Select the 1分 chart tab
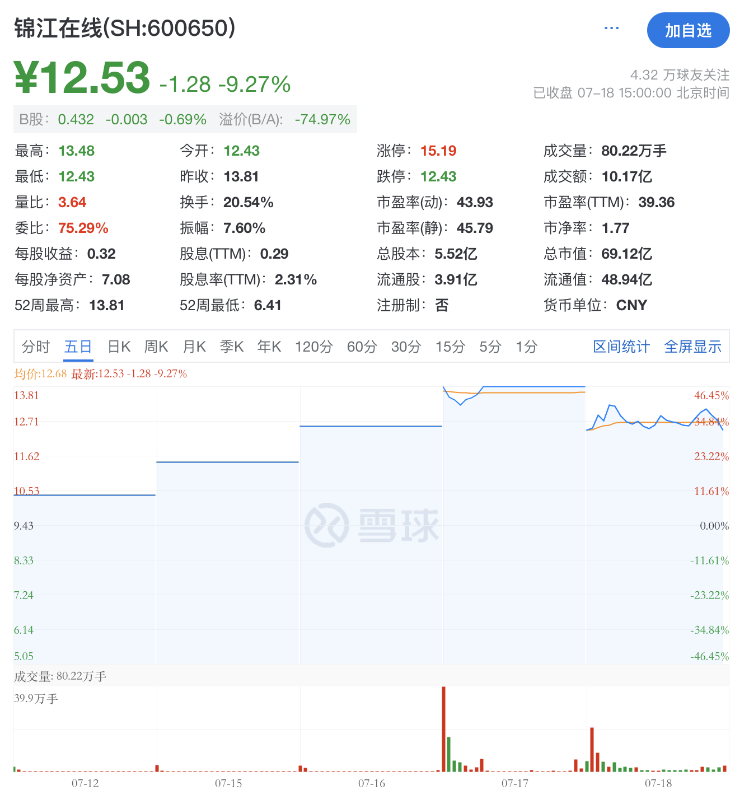The height and width of the screenshot is (804, 749). pyautogui.click(x=526, y=347)
